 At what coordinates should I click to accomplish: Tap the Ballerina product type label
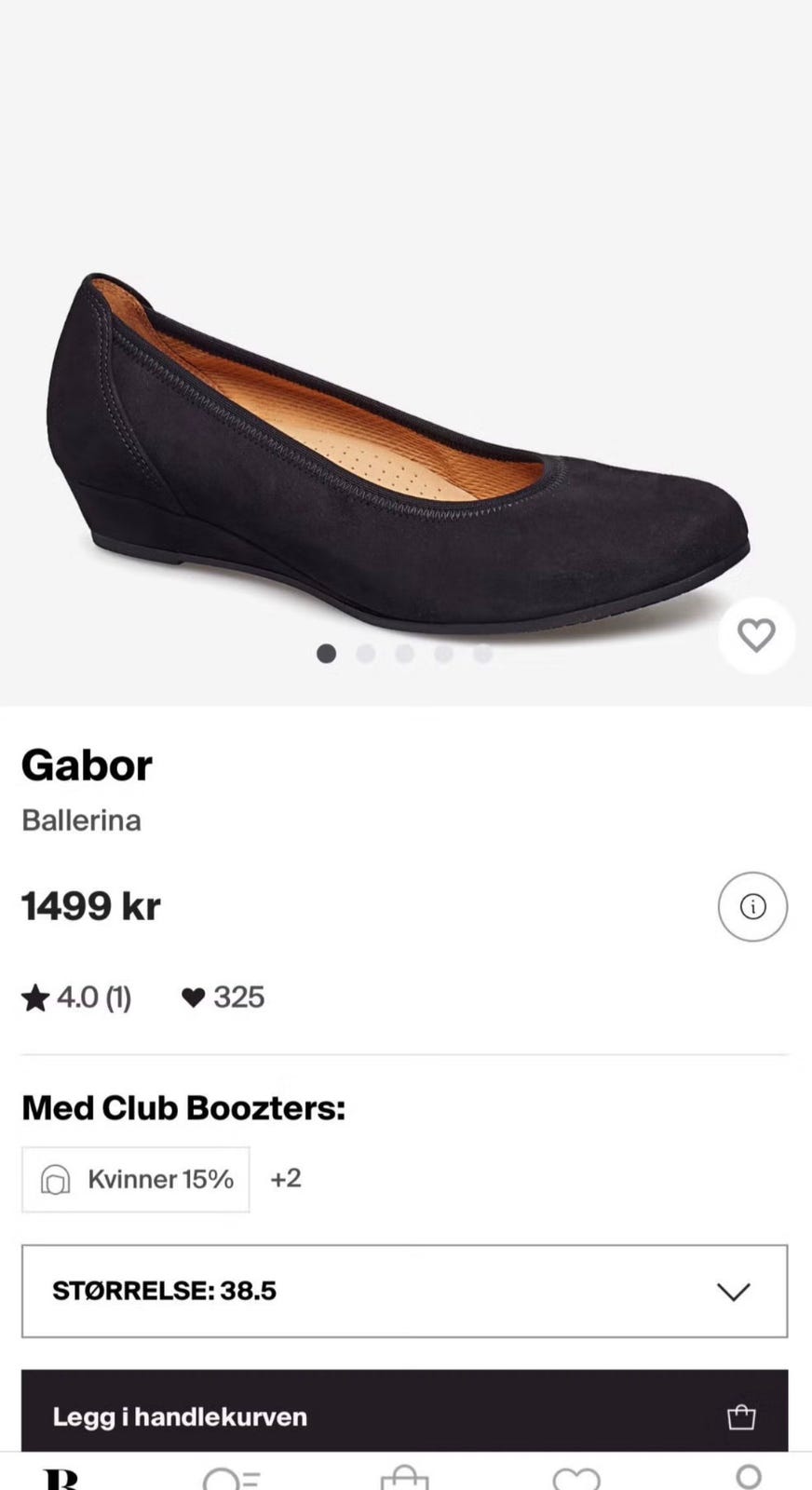click(x=81, y=820)
